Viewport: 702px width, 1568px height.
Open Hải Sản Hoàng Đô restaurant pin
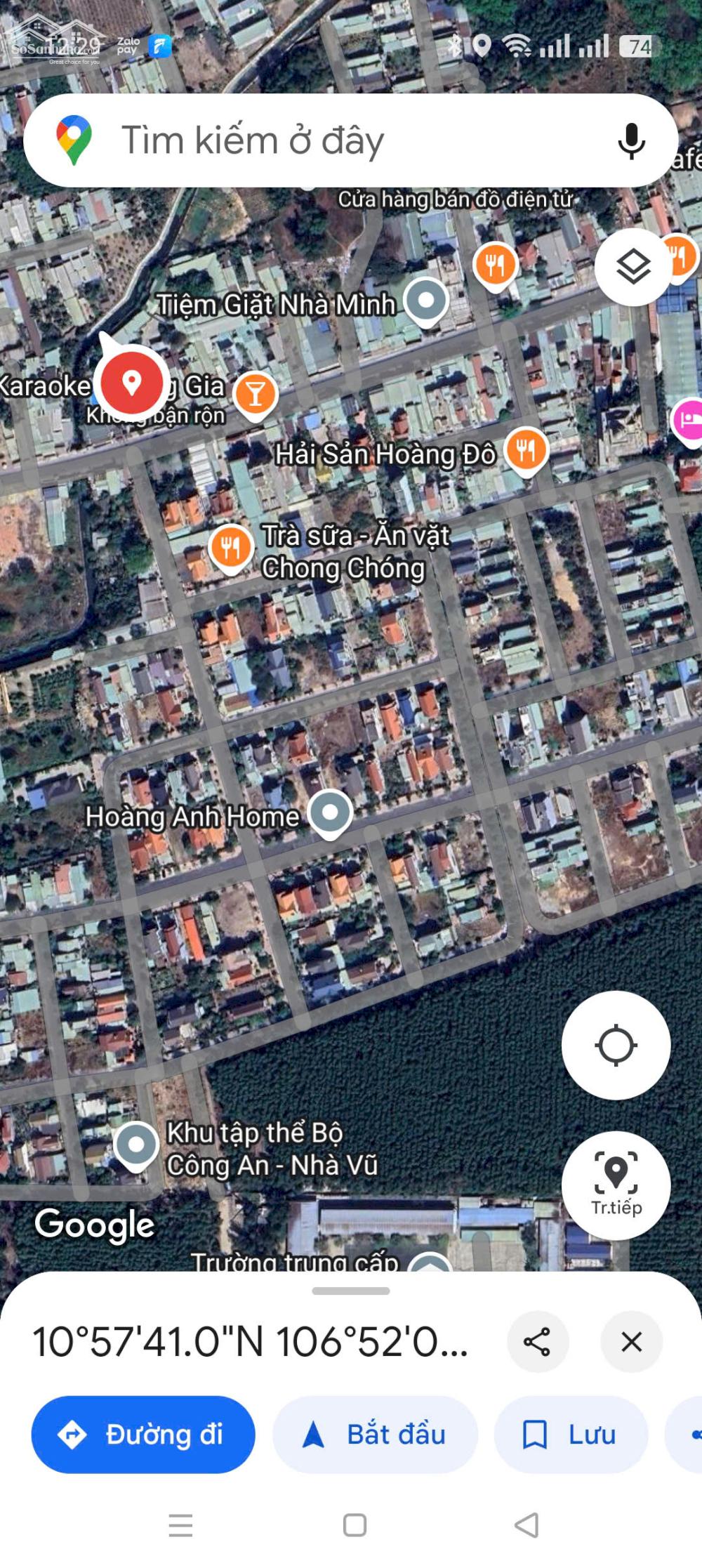pos(526,450)
